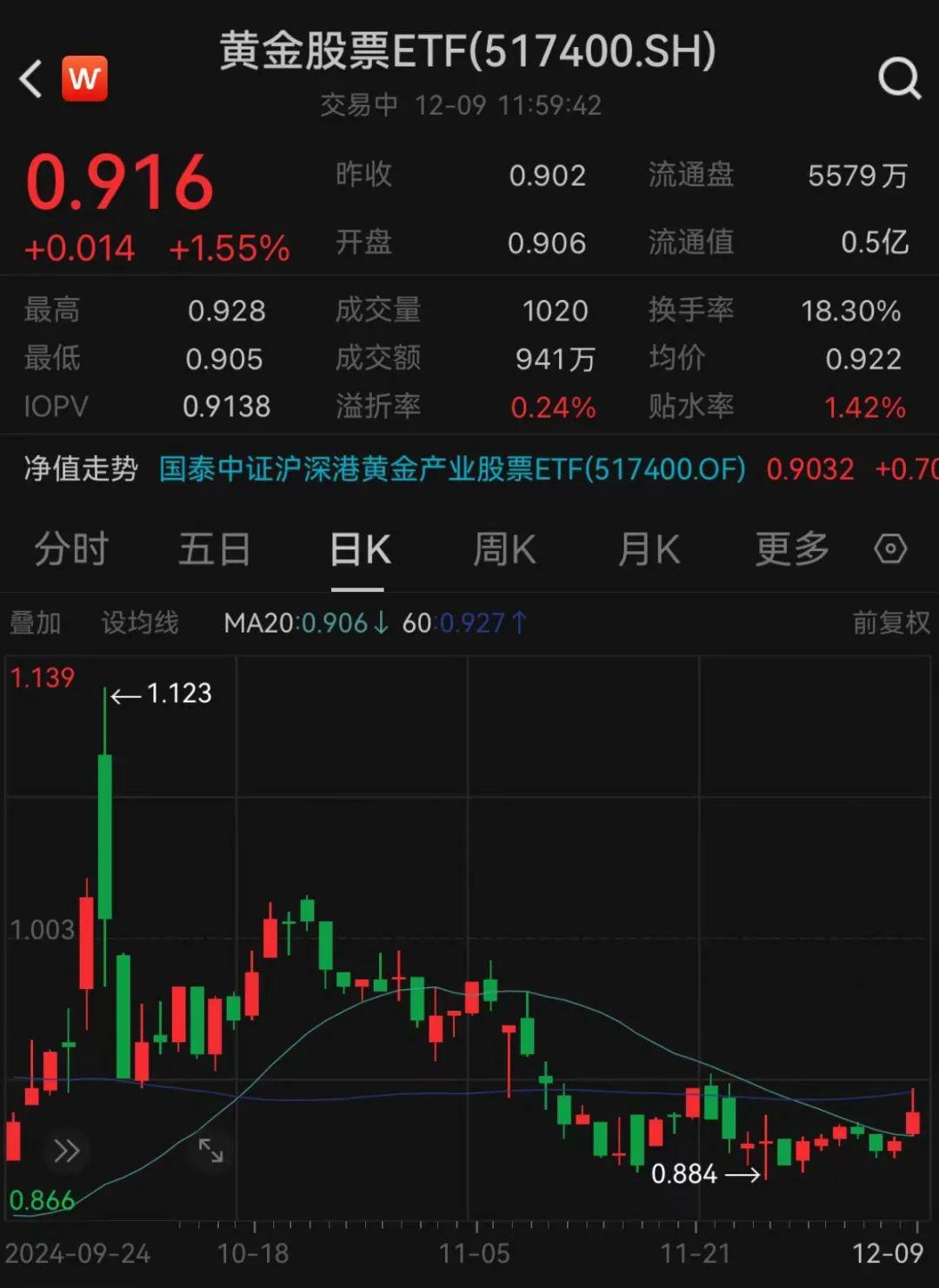
Task: Open 设均线 moving average settings
Action: tap(140, 623)
